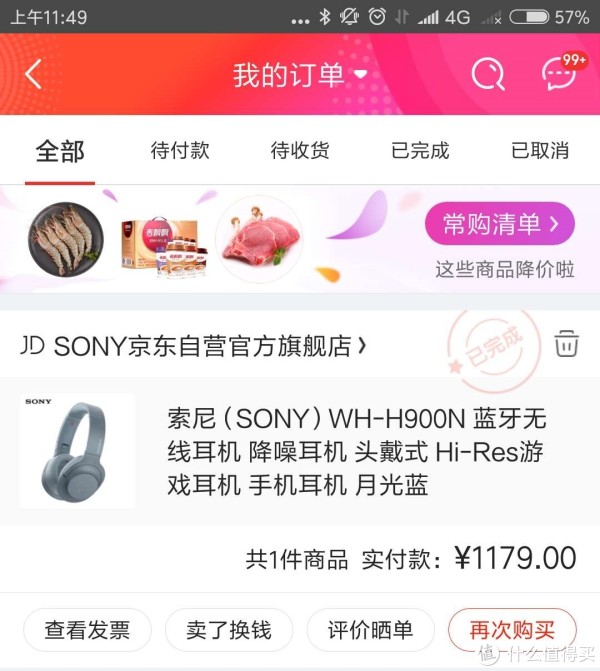Switch to the 待付款 tab

tap(180, 151)
